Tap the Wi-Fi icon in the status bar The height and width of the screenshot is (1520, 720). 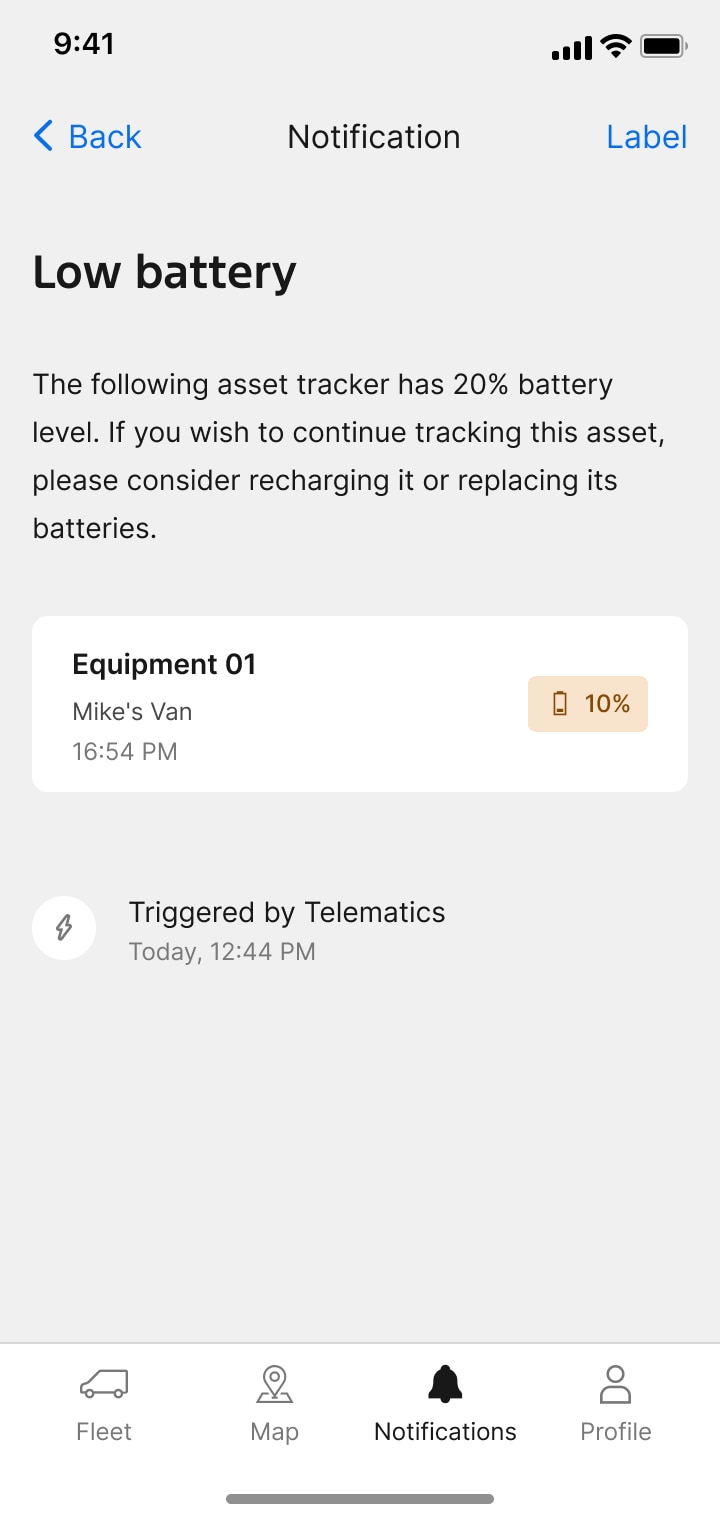point(614,45)
